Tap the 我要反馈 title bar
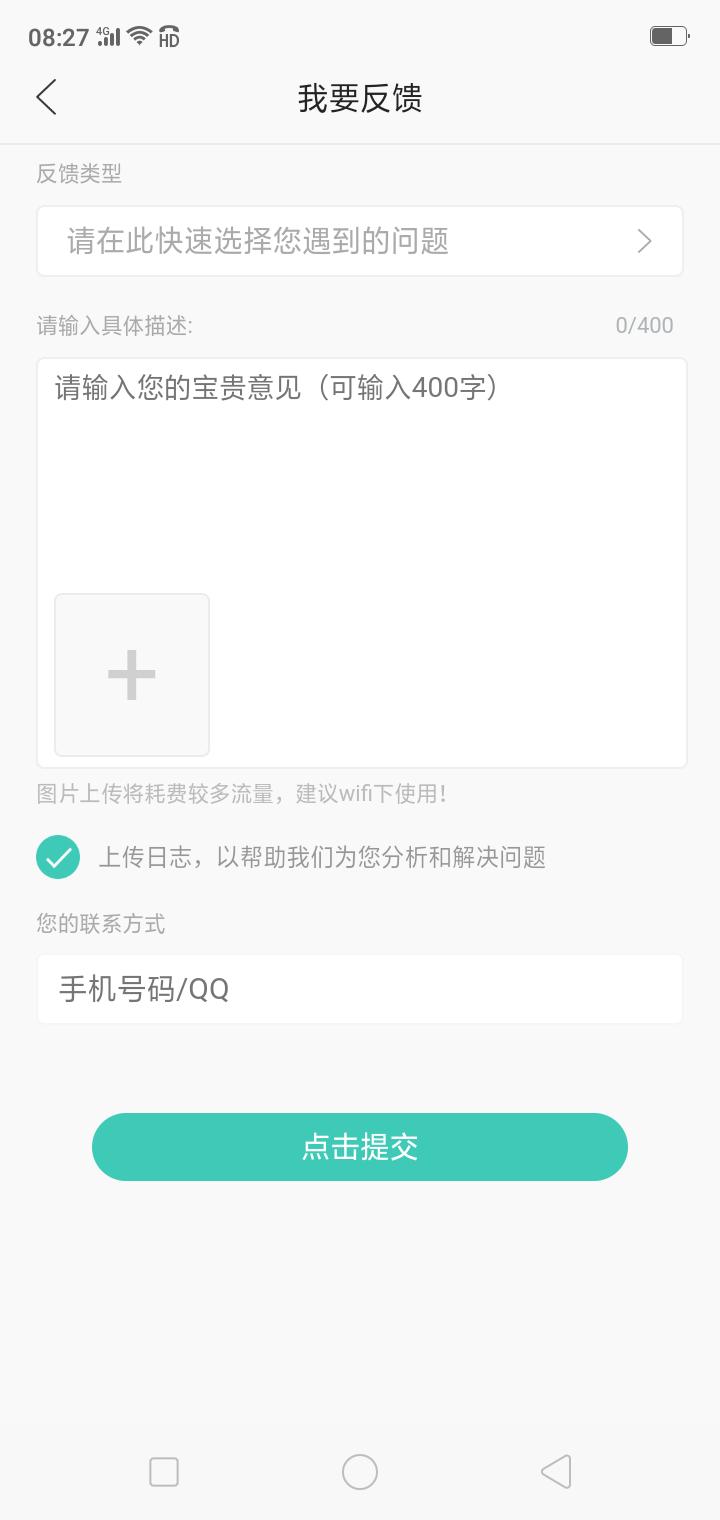Viewport: 720px width, 1520px height. point(360,97)
